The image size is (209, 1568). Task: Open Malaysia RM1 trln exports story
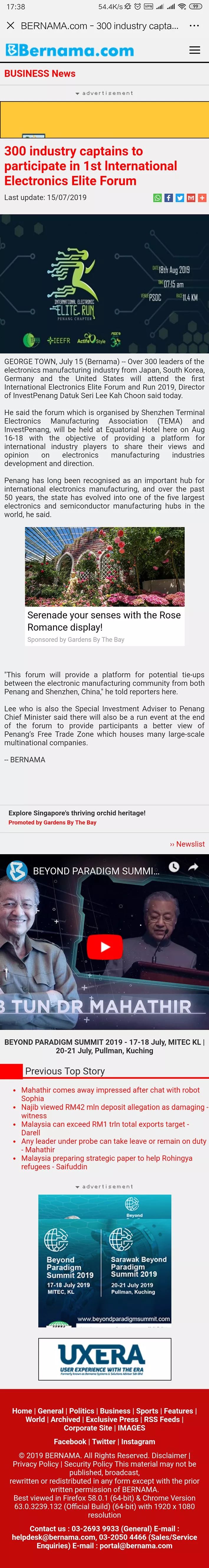point(105,1124)
